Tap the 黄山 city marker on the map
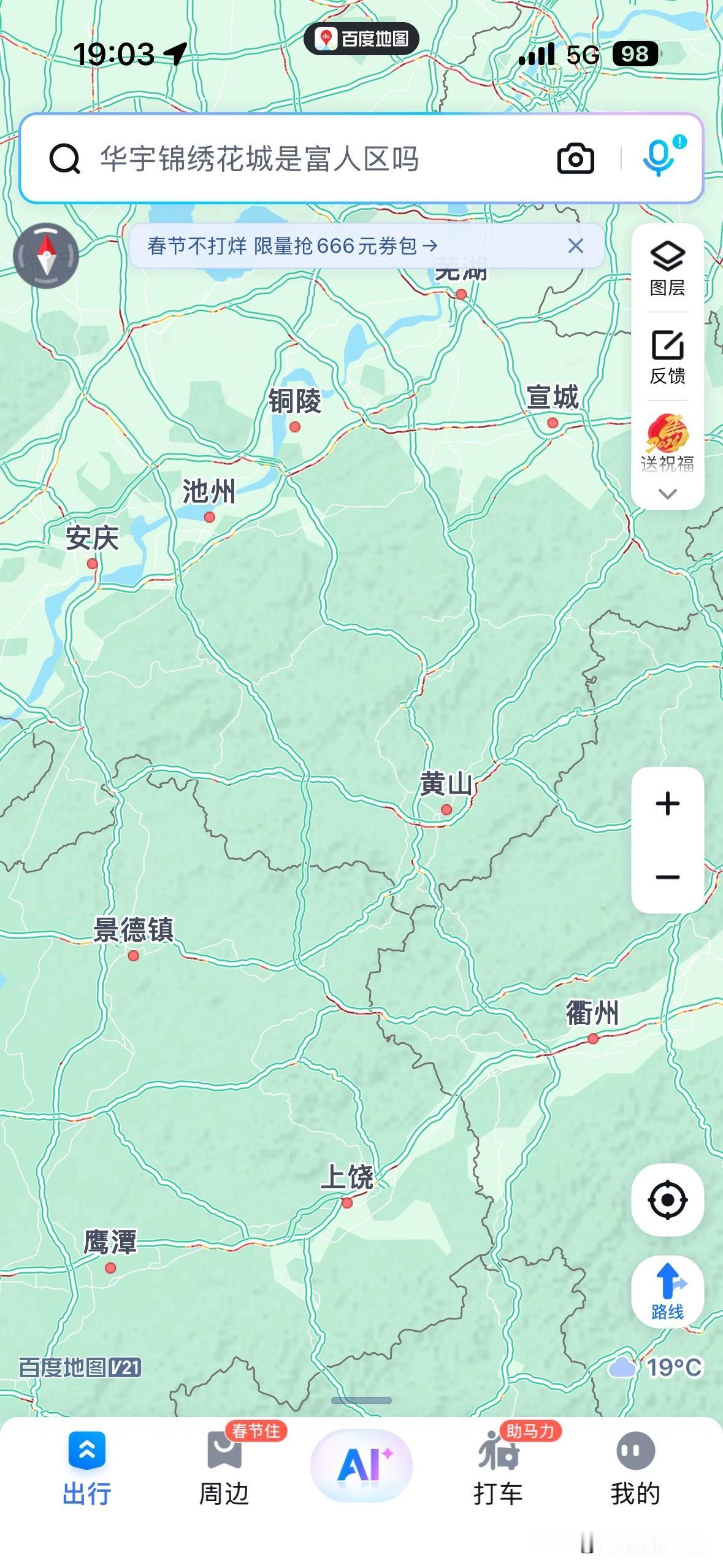The width and height of the screenshot is (723, 1568). pyautogui.click(x=446, y=809)
